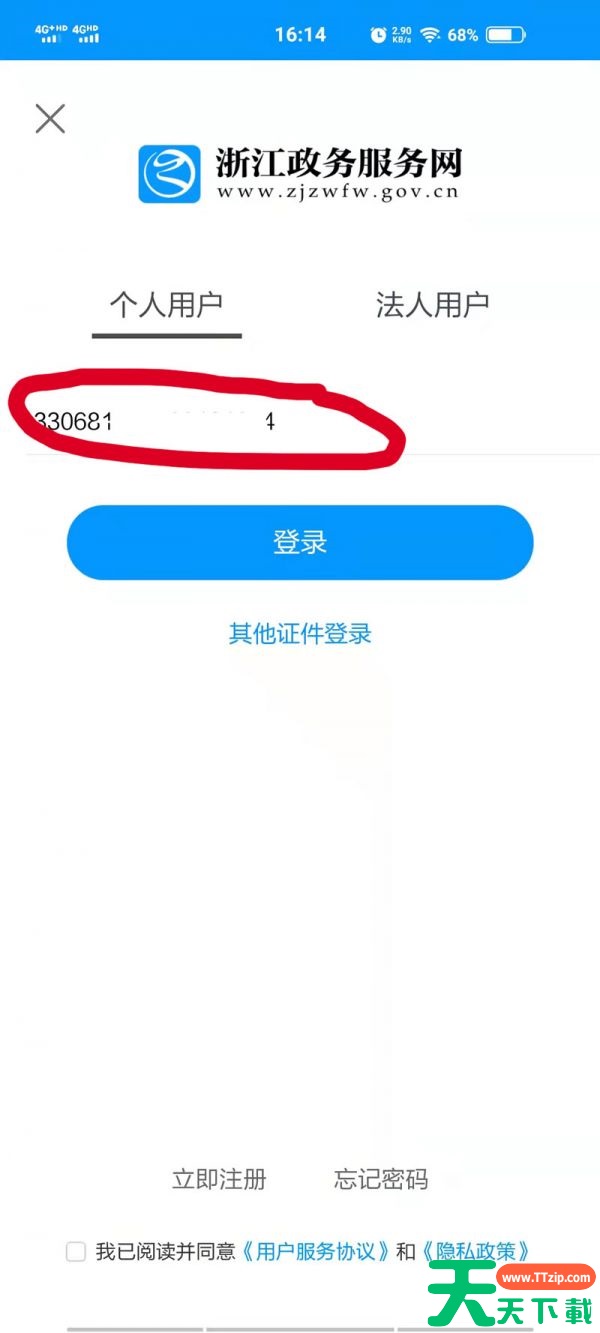This screenshot has width=600, height=1333.
Task: Open 忘记密码 to reset password
Action: pyautogui.click(x=380, y=1179)
